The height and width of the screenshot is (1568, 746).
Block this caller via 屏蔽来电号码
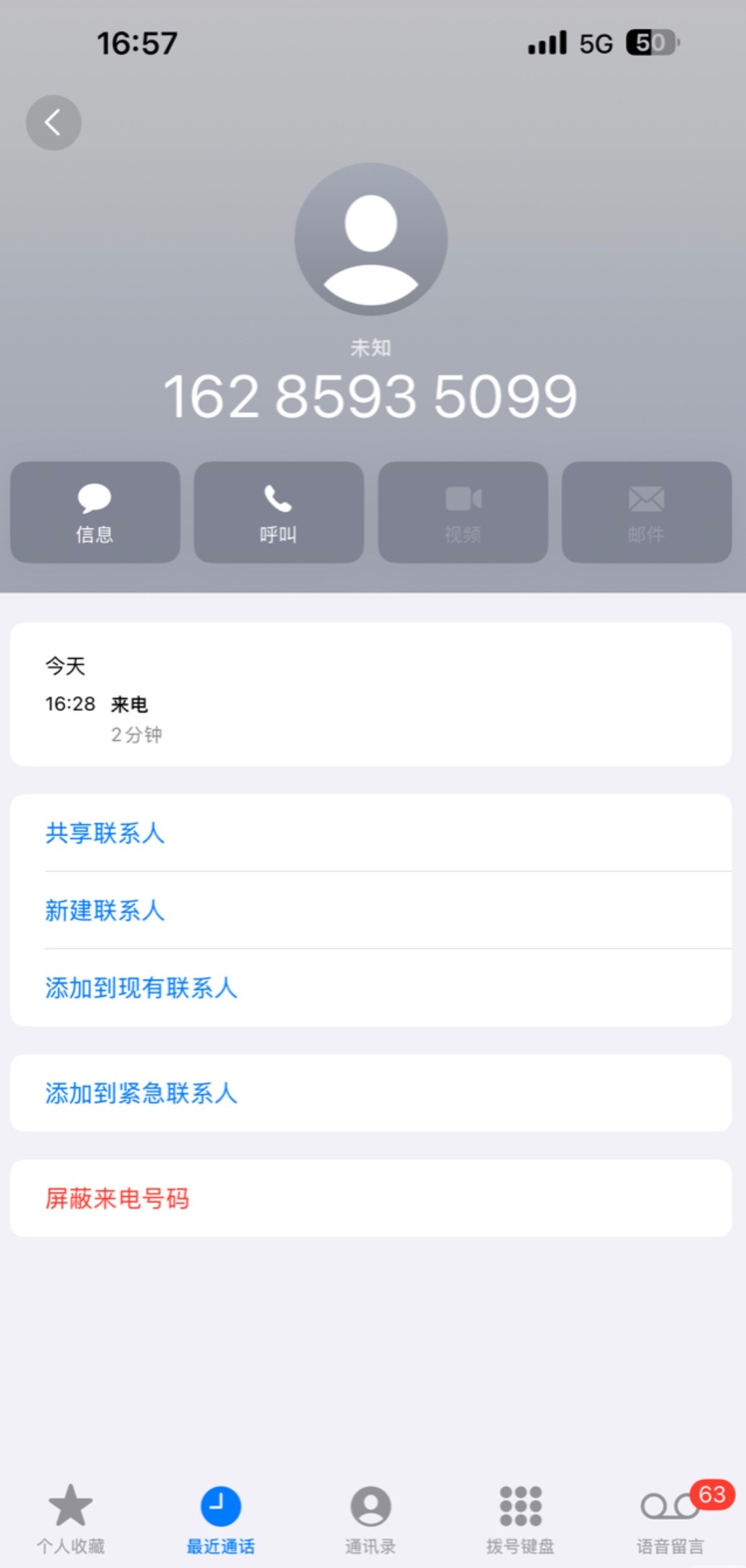(x=117, y=1198)
